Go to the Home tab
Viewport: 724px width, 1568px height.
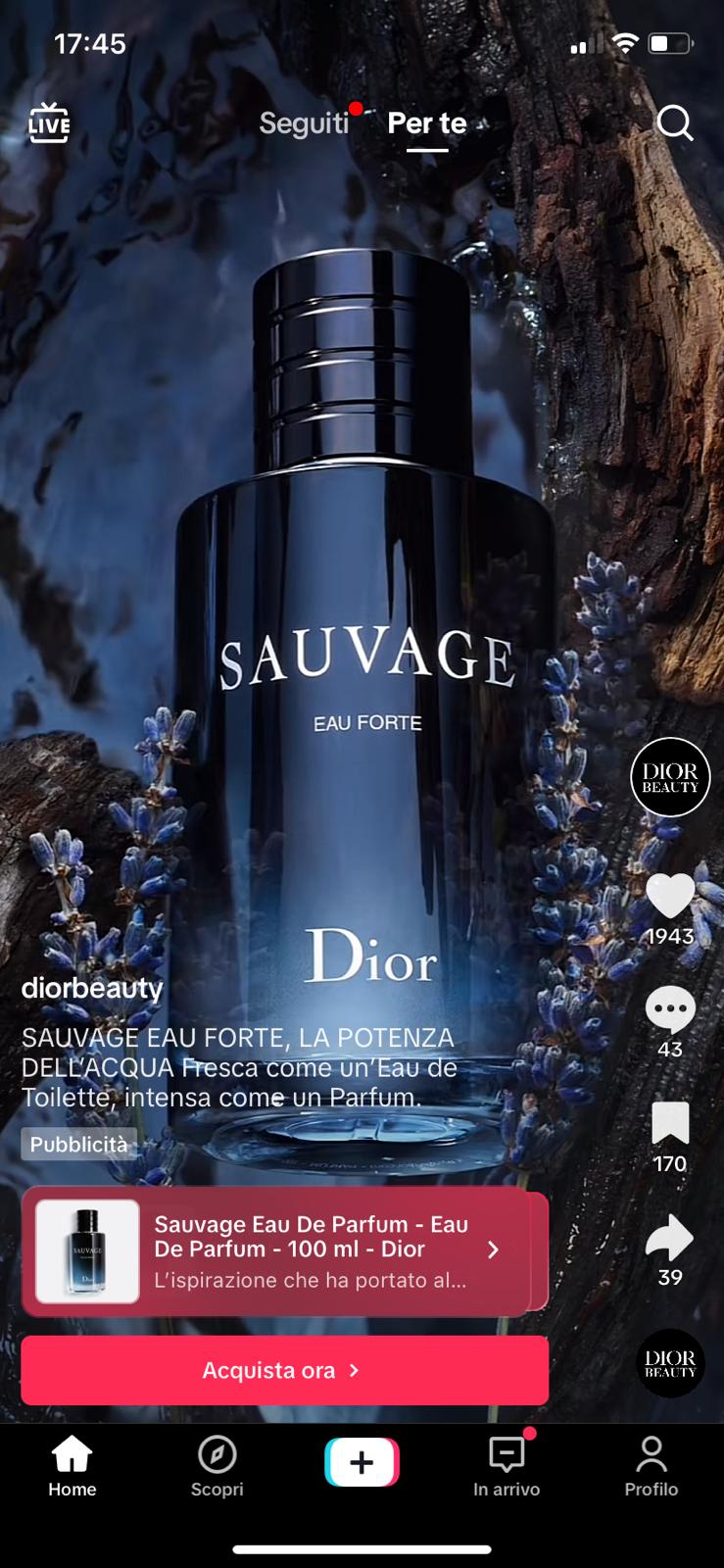pyautogui.click(x=72, y=1467)
